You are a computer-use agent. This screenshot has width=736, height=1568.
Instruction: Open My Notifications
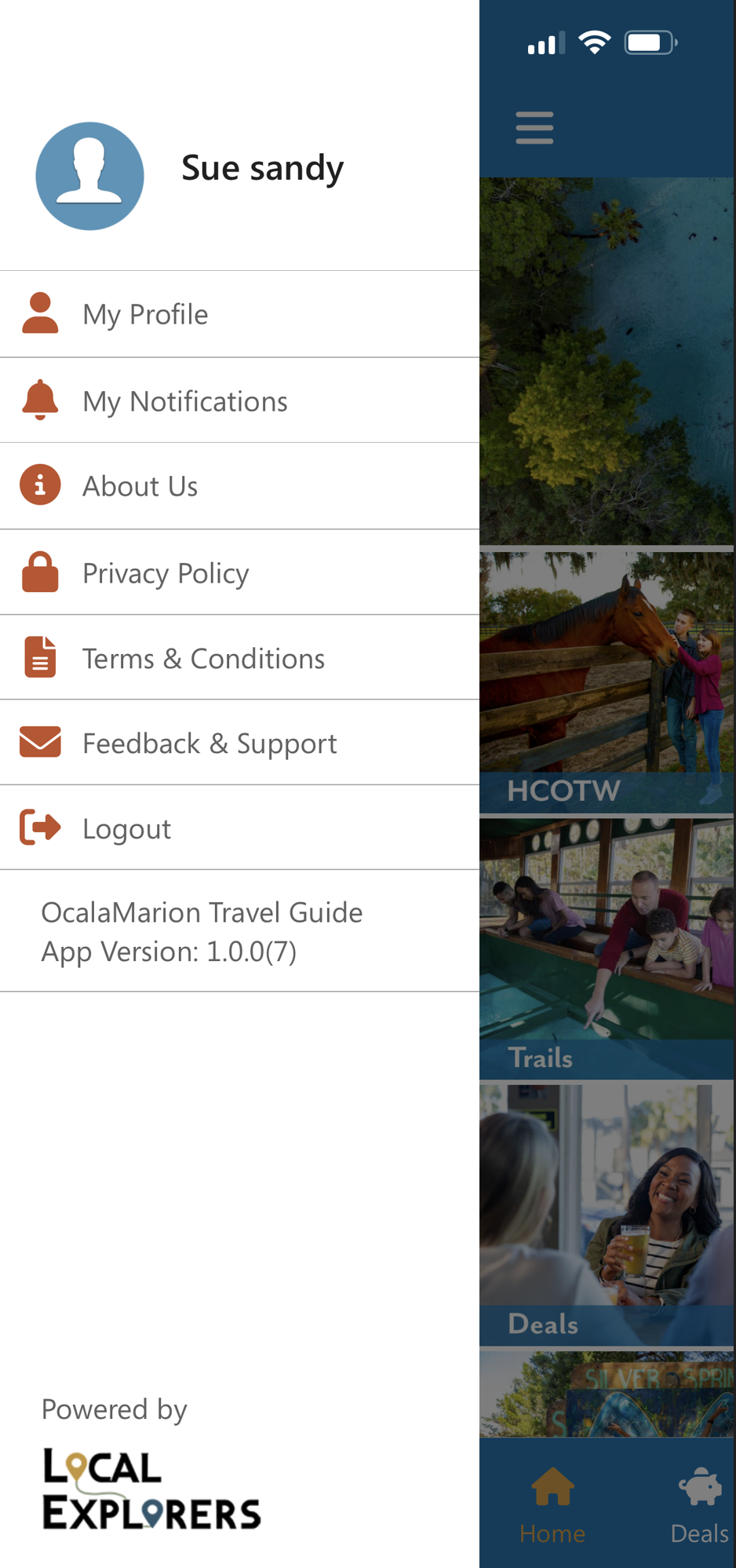(x=239, y=400)
